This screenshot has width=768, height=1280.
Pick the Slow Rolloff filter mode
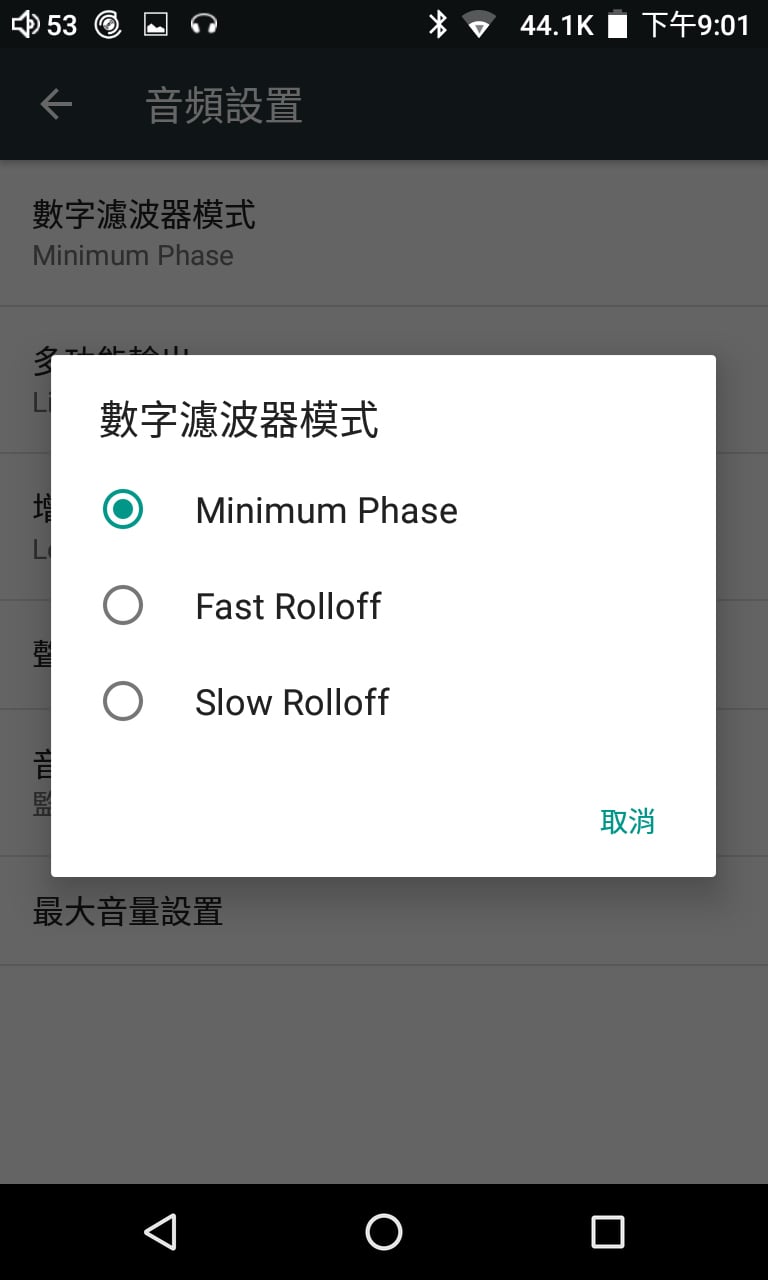(x=383, y=702)
